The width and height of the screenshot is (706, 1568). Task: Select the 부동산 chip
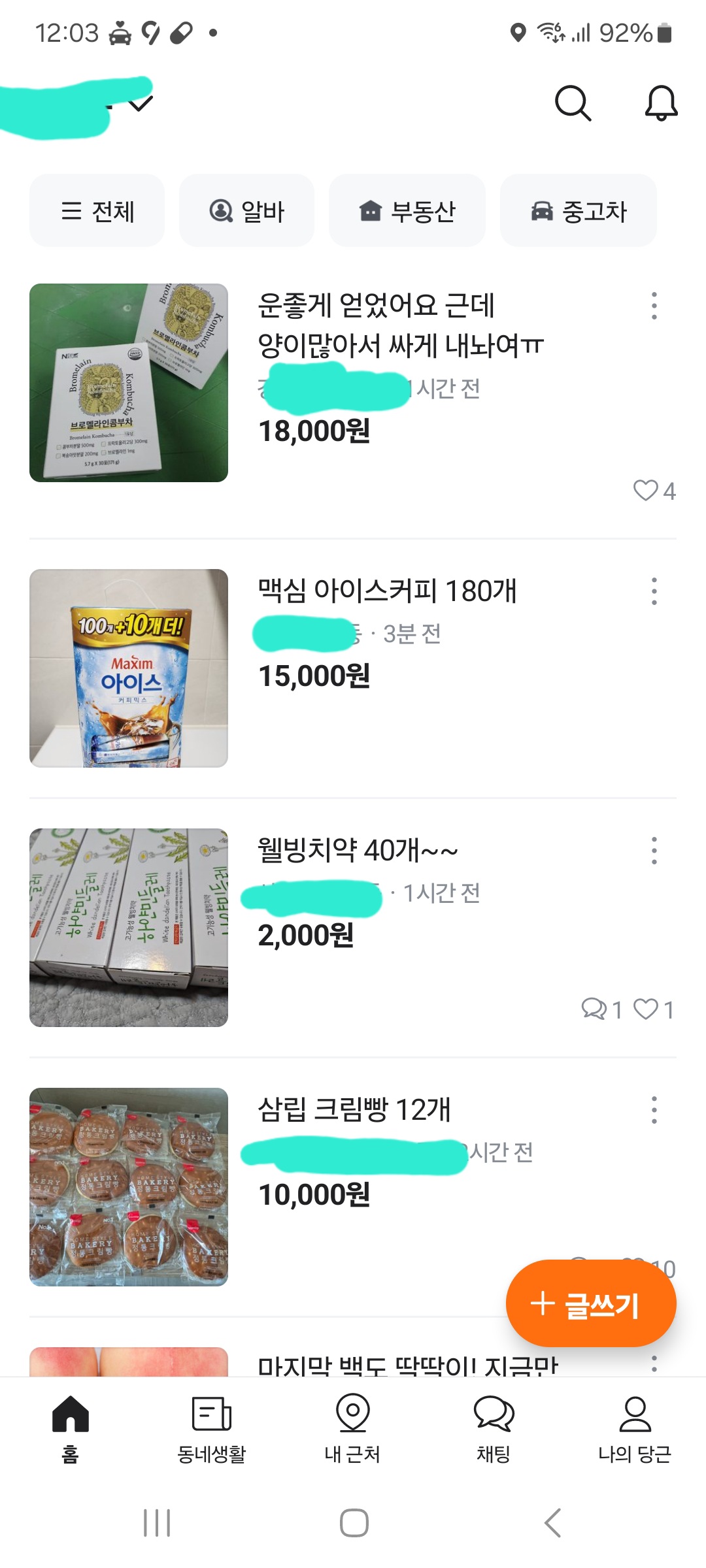[x=407, y=211]
